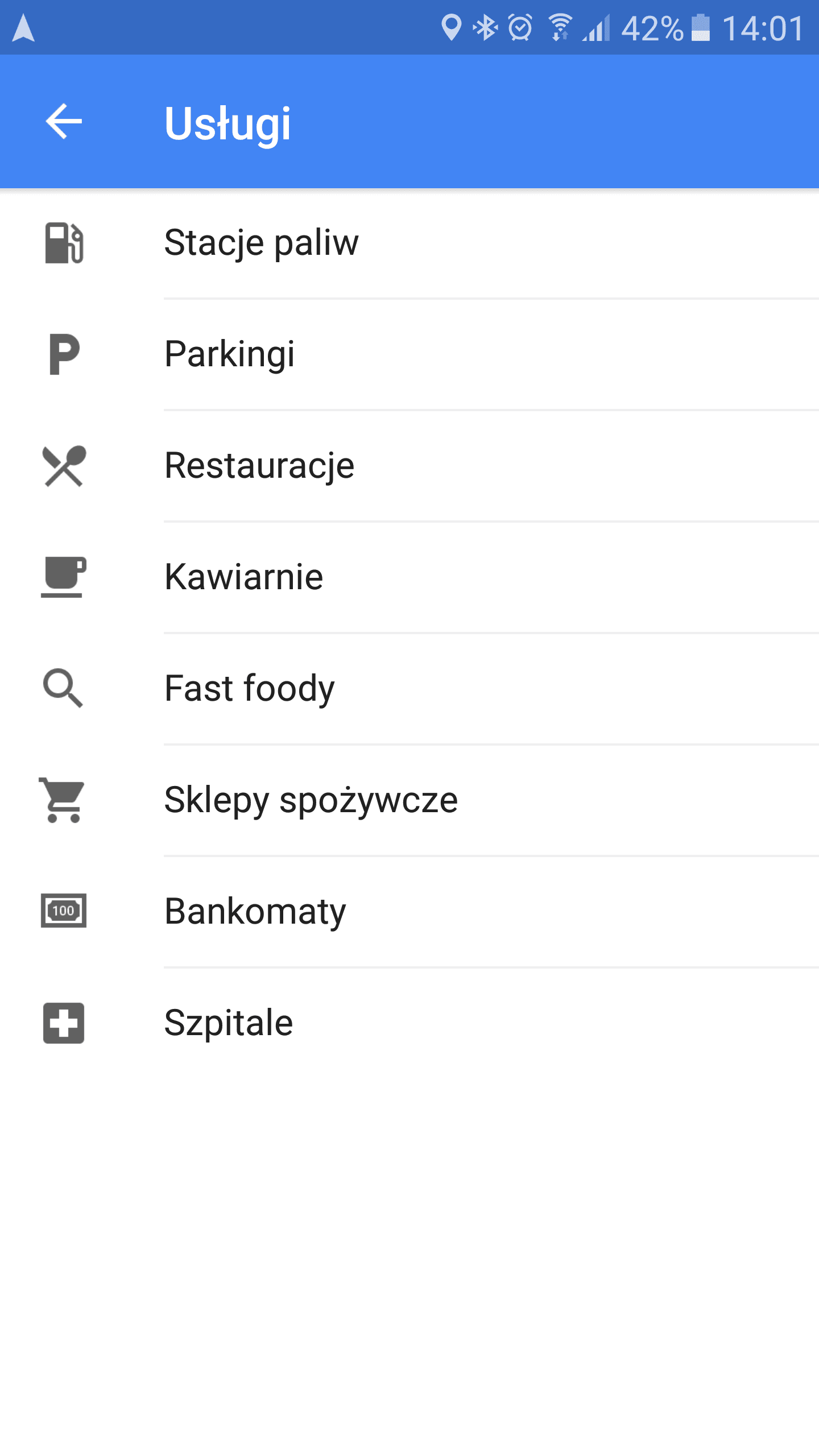Open Stacje paliw category
Viewport: 819px width, 1456px height.
[409, 243]
